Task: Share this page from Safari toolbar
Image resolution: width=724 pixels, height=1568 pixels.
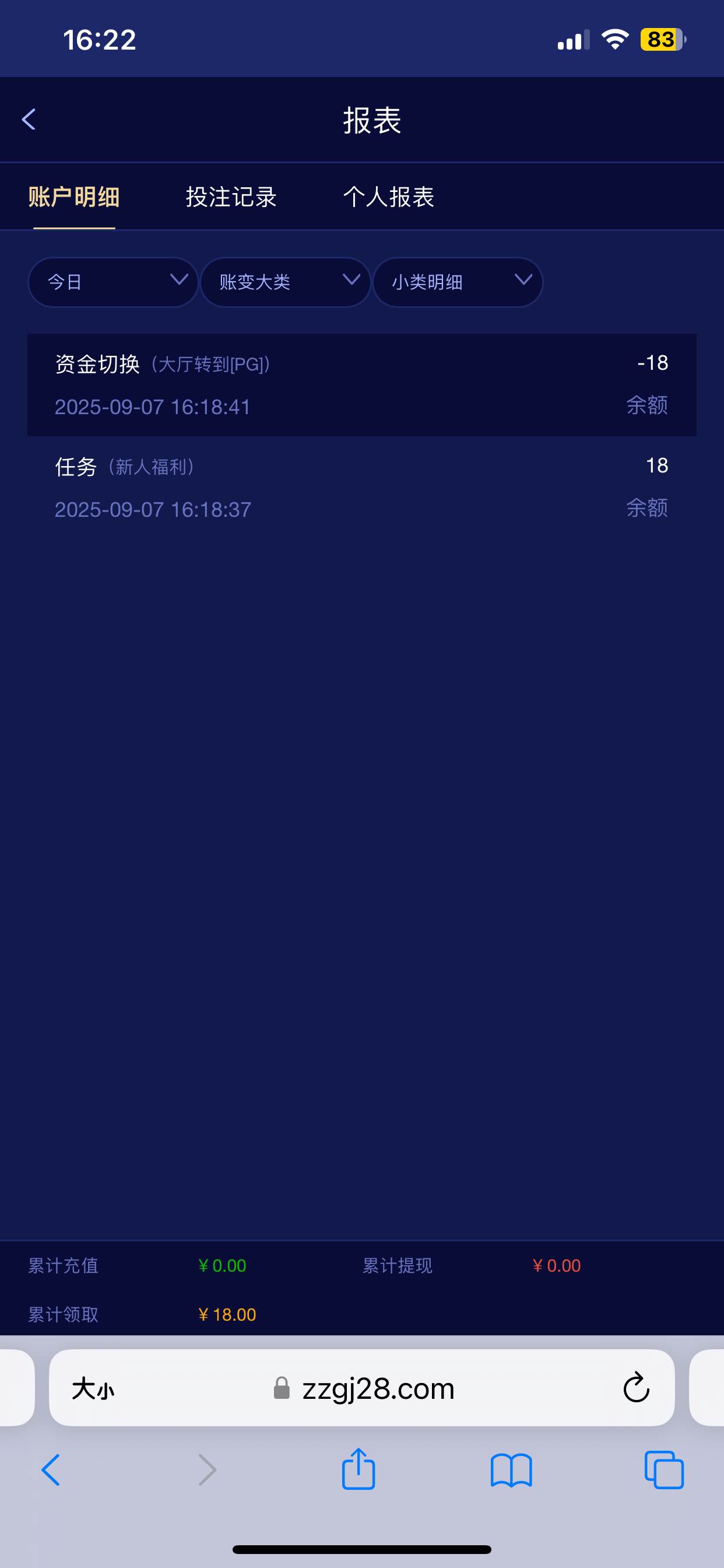Action: click(x=359, y=1470)
